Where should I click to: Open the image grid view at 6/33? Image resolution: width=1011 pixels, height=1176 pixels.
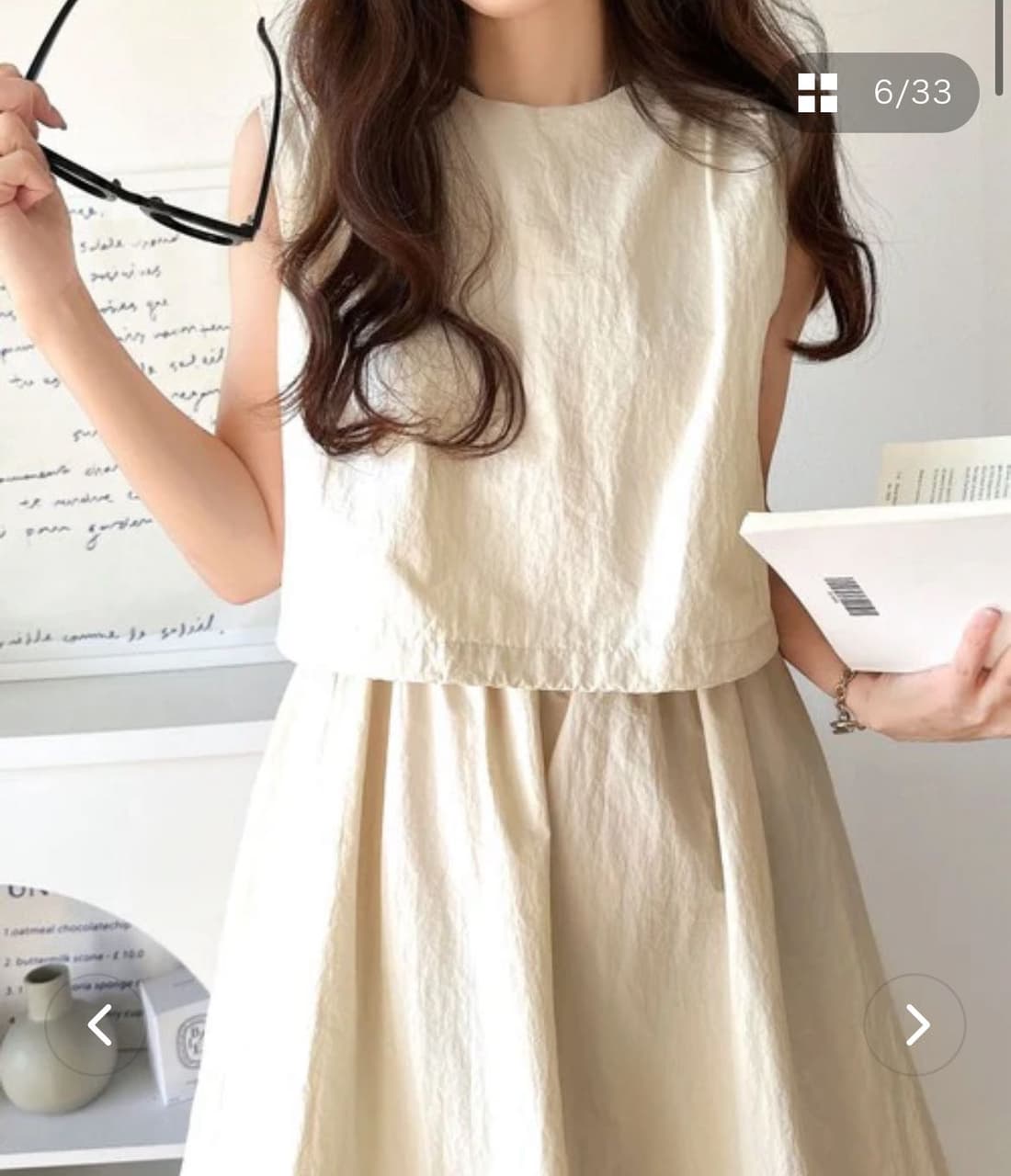pos(817,93)
